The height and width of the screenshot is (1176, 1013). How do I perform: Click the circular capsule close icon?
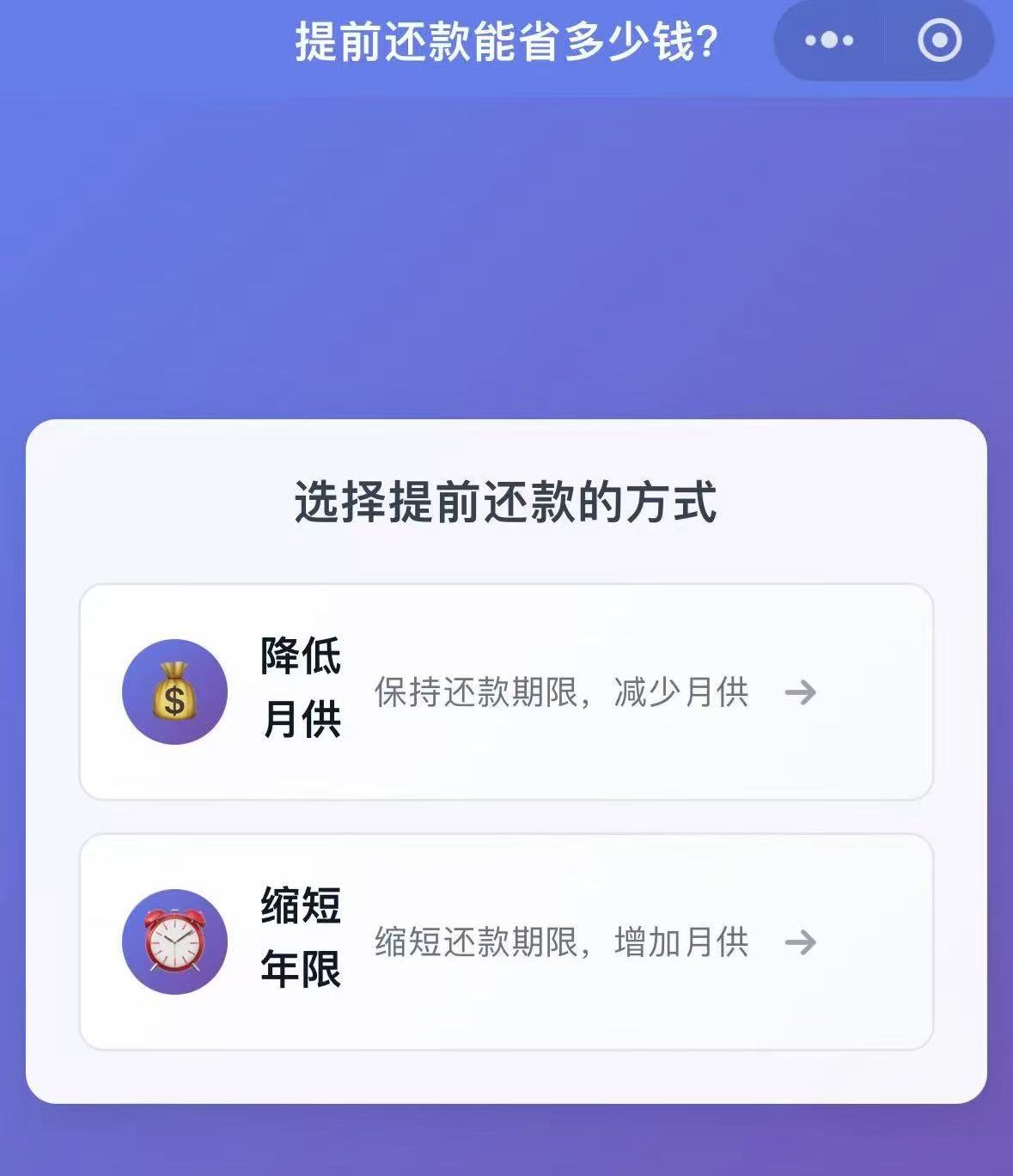[x=938, y=40]
